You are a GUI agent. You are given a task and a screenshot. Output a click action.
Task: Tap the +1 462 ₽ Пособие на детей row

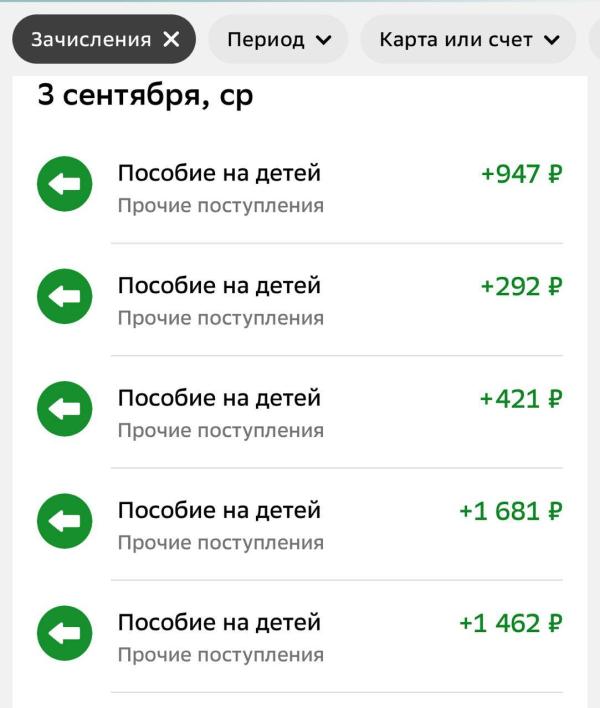300,637
